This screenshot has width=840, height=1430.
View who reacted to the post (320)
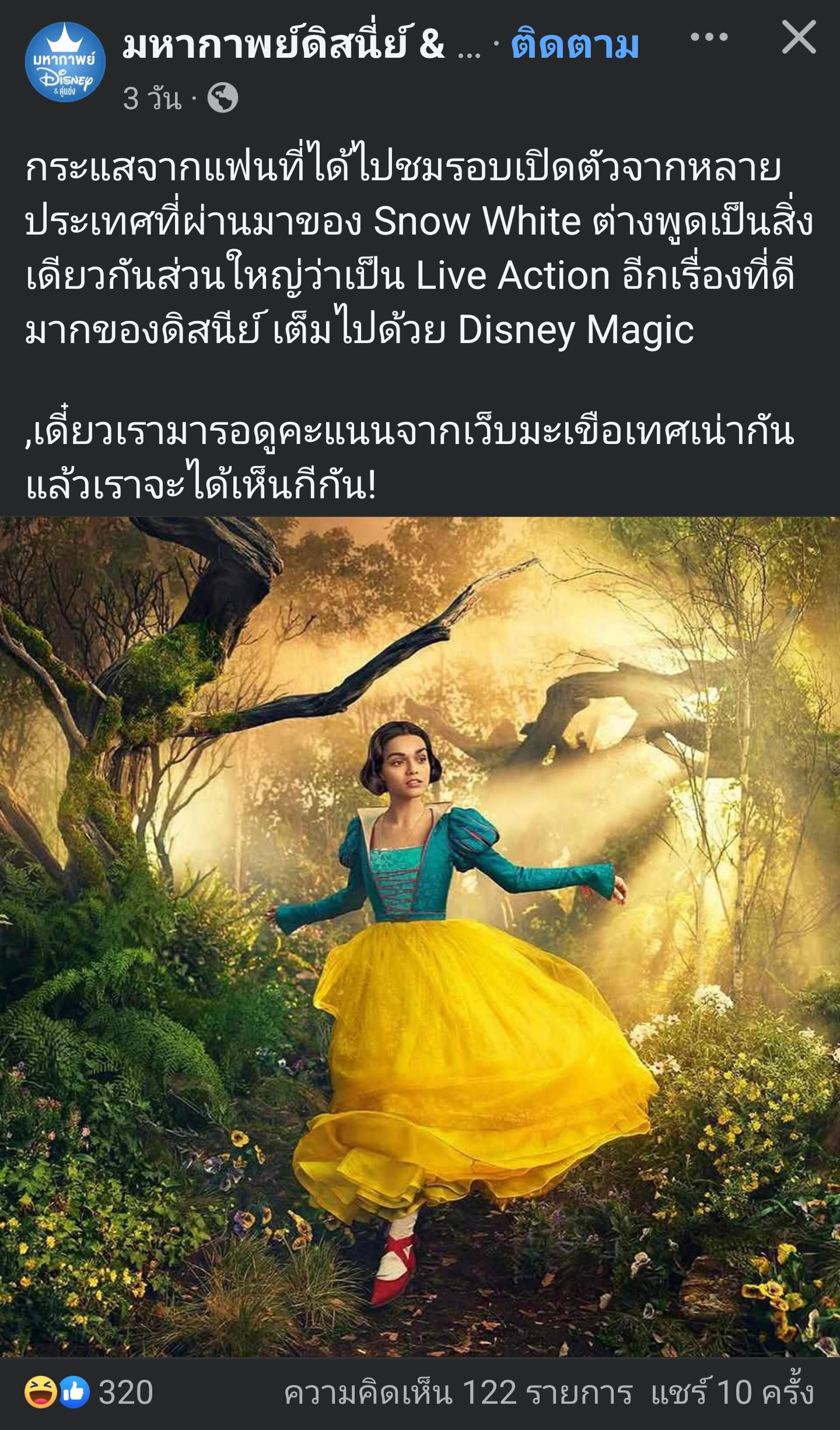pyautogui.click(x=89, y=1393)
